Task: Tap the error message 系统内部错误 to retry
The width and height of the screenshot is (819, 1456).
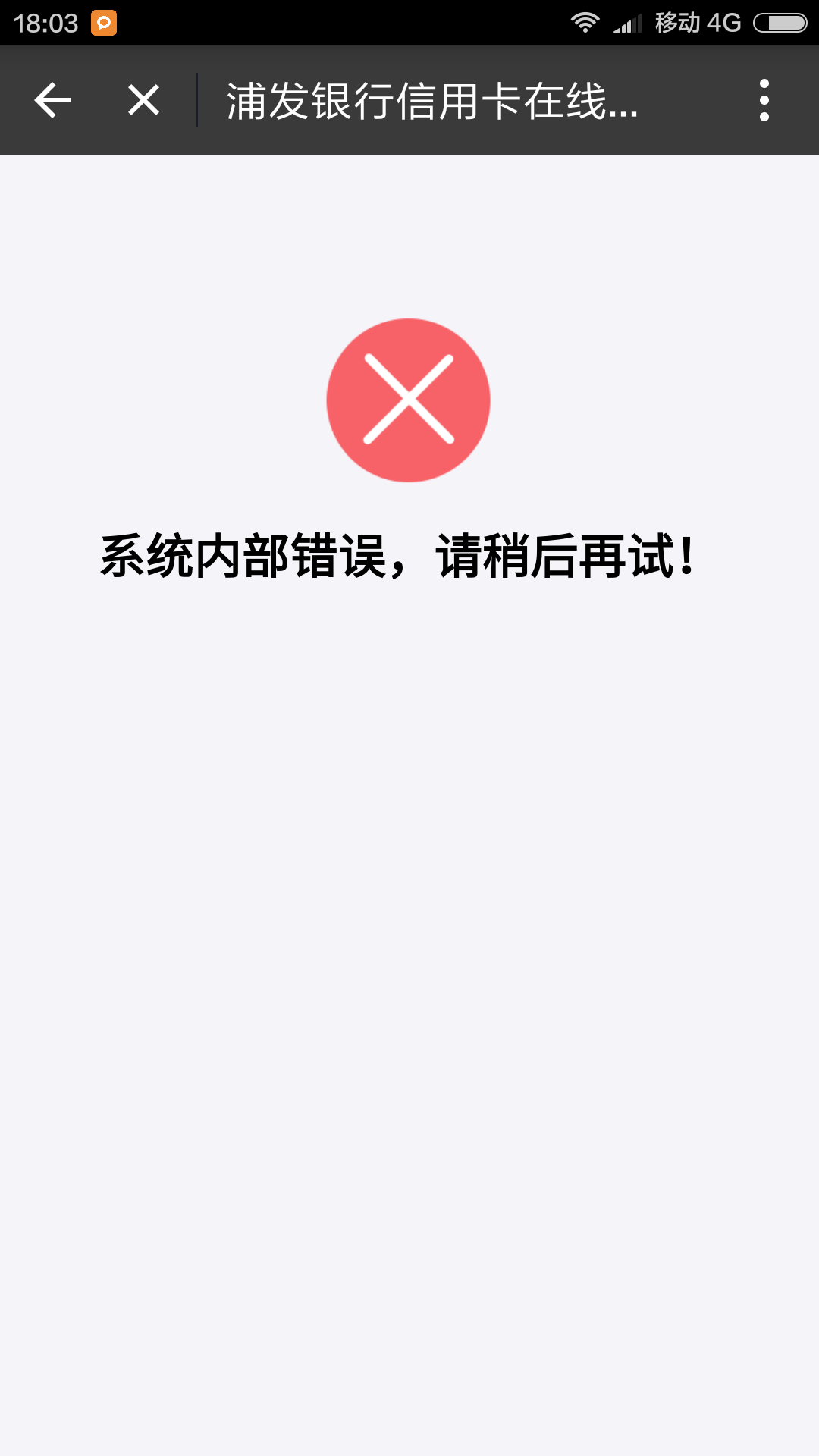Action: click(x=250, y=556)
